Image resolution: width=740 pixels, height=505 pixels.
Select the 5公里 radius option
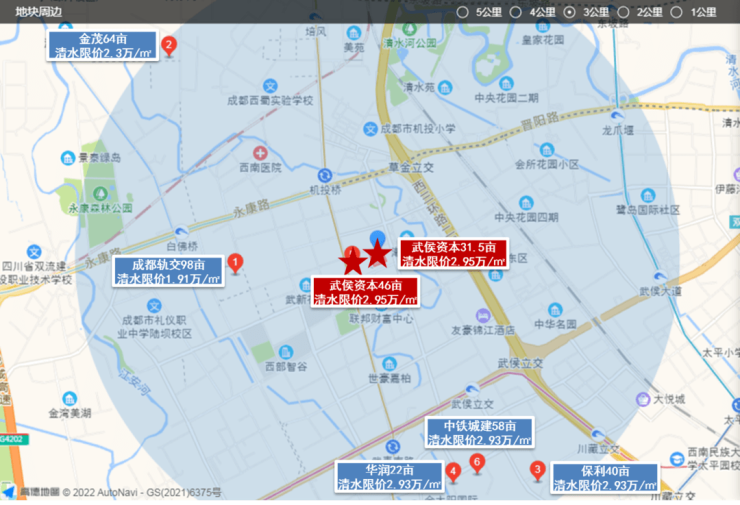point(462,12)
